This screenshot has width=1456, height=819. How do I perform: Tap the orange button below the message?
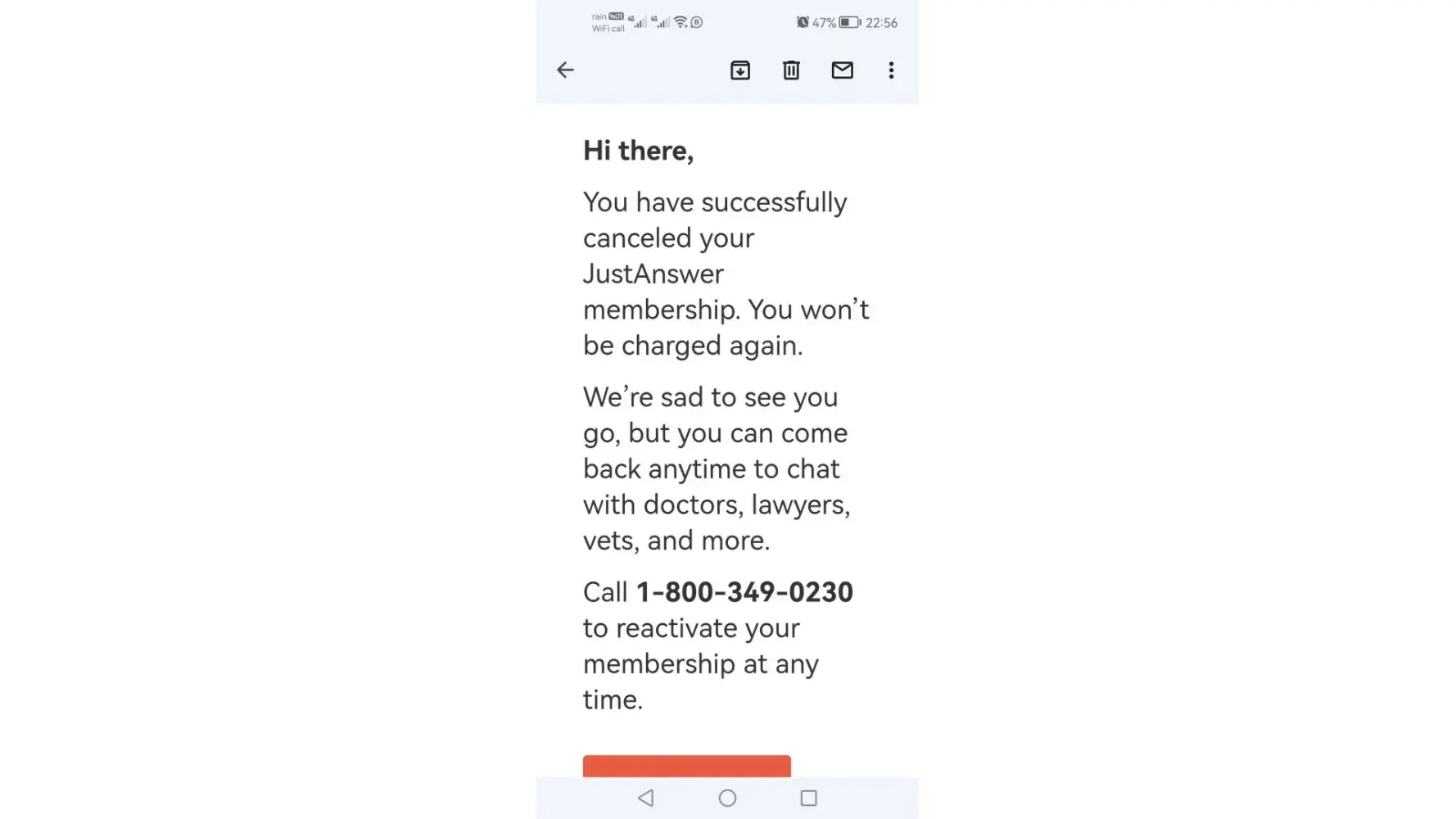[686, 767]
